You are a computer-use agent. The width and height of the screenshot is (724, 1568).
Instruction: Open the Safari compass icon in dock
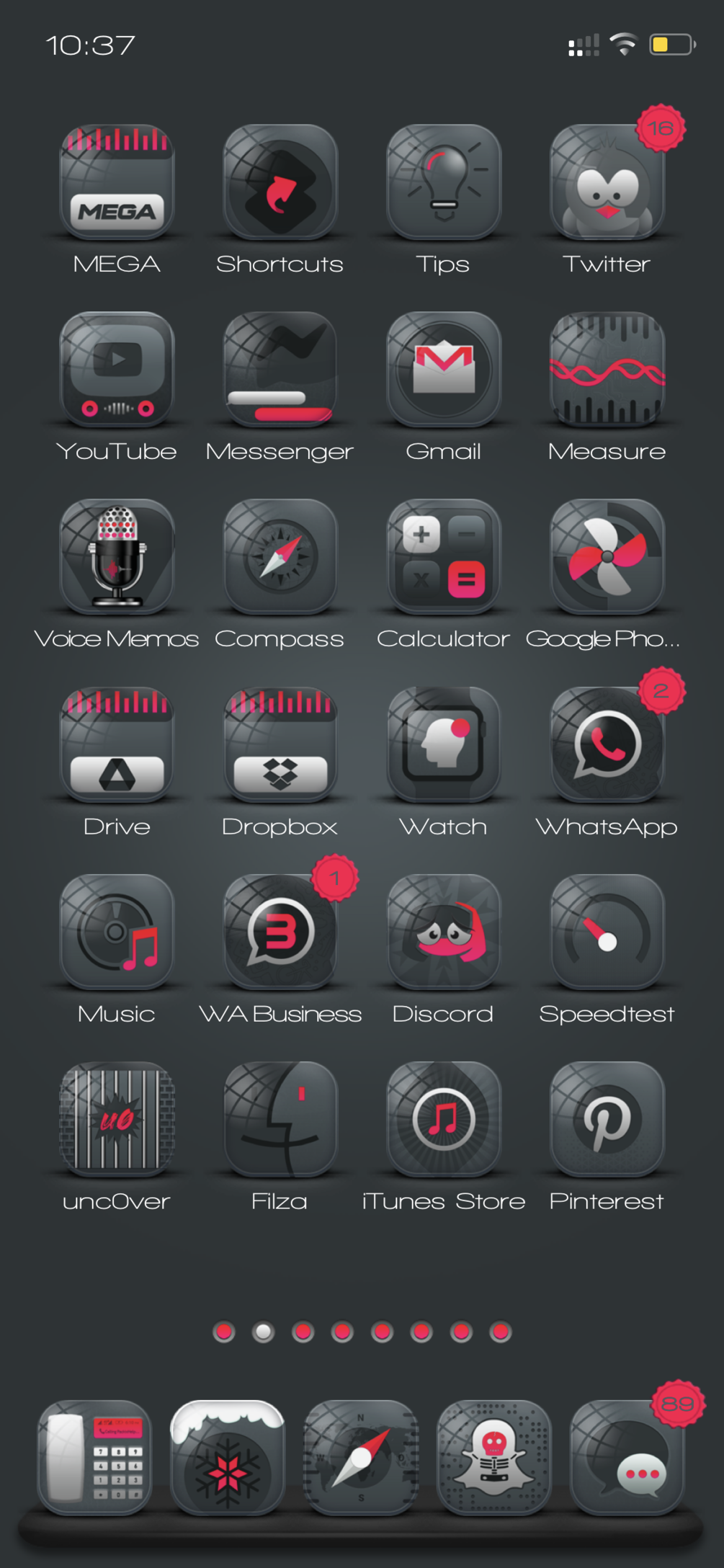coord(361,1458)
